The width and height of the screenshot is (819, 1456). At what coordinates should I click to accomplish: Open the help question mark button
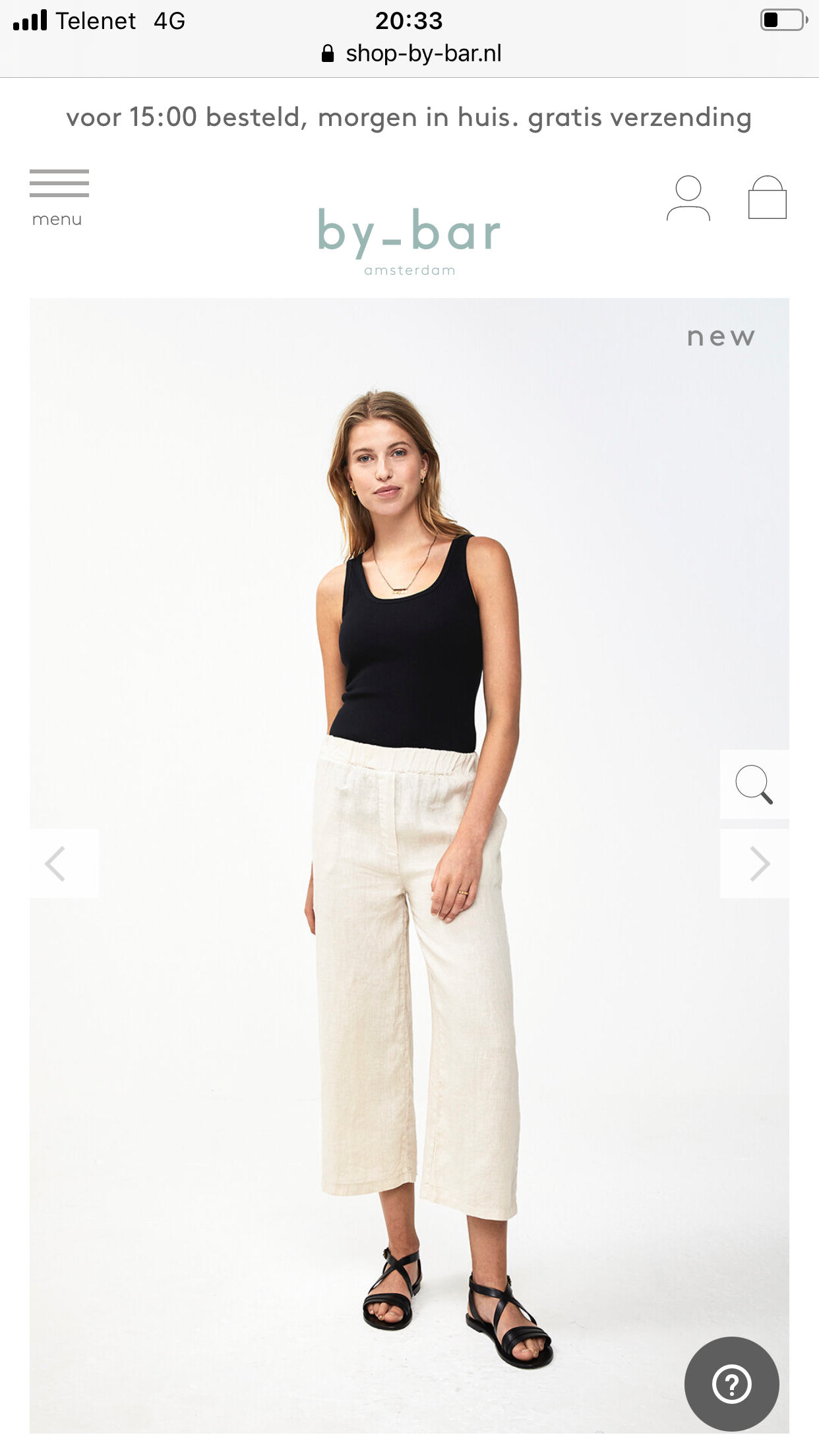[731, 1383]
